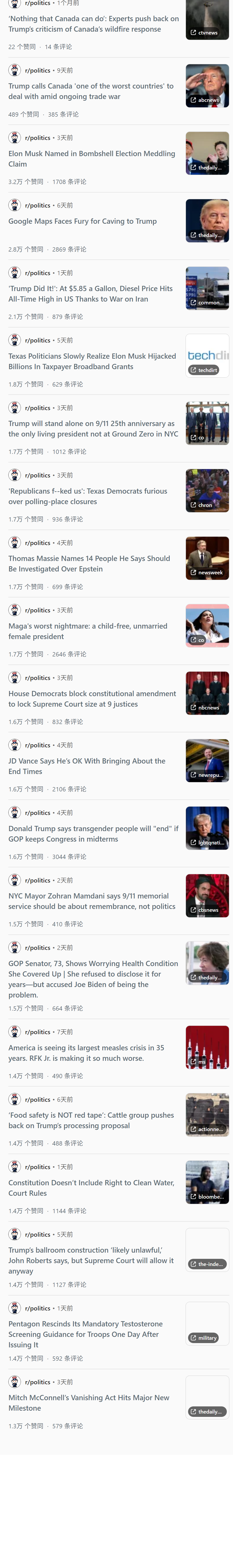Open Mitch McConnell's Vanishing Act post
This screenshot has height=1568, width=233.
click(89, 1403)
